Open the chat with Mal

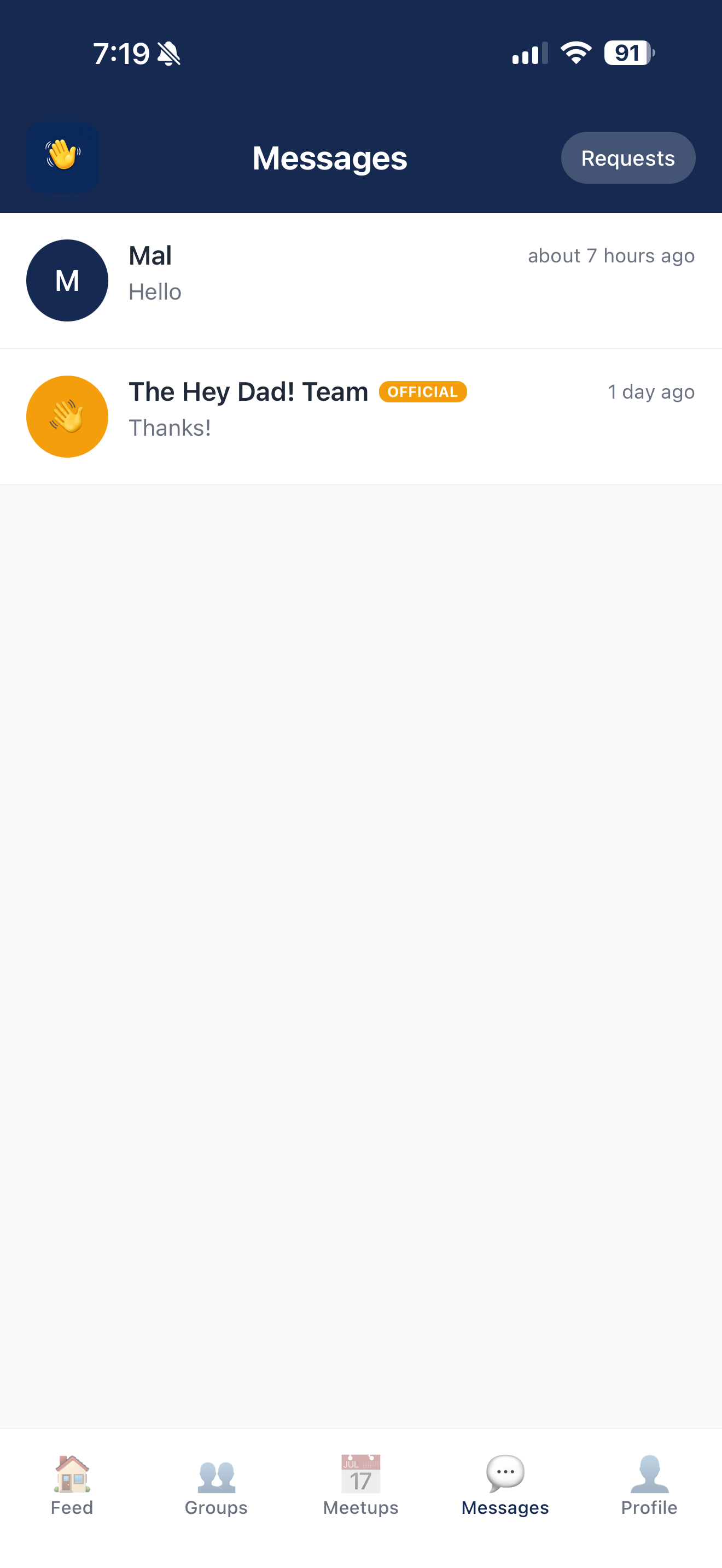(360, 280)
